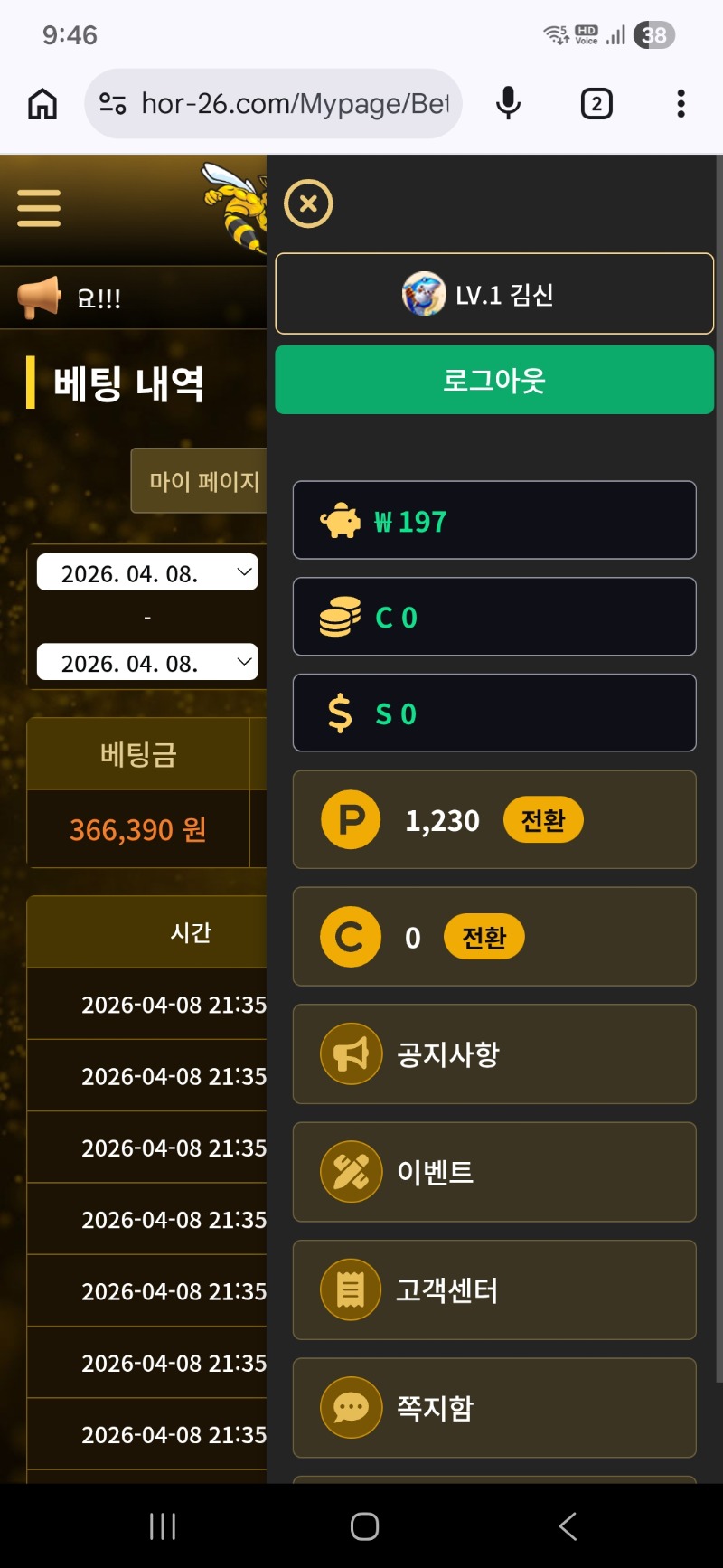Tap the browser address bar
This screenshot has height=1568, width=723.
(280, 104)
